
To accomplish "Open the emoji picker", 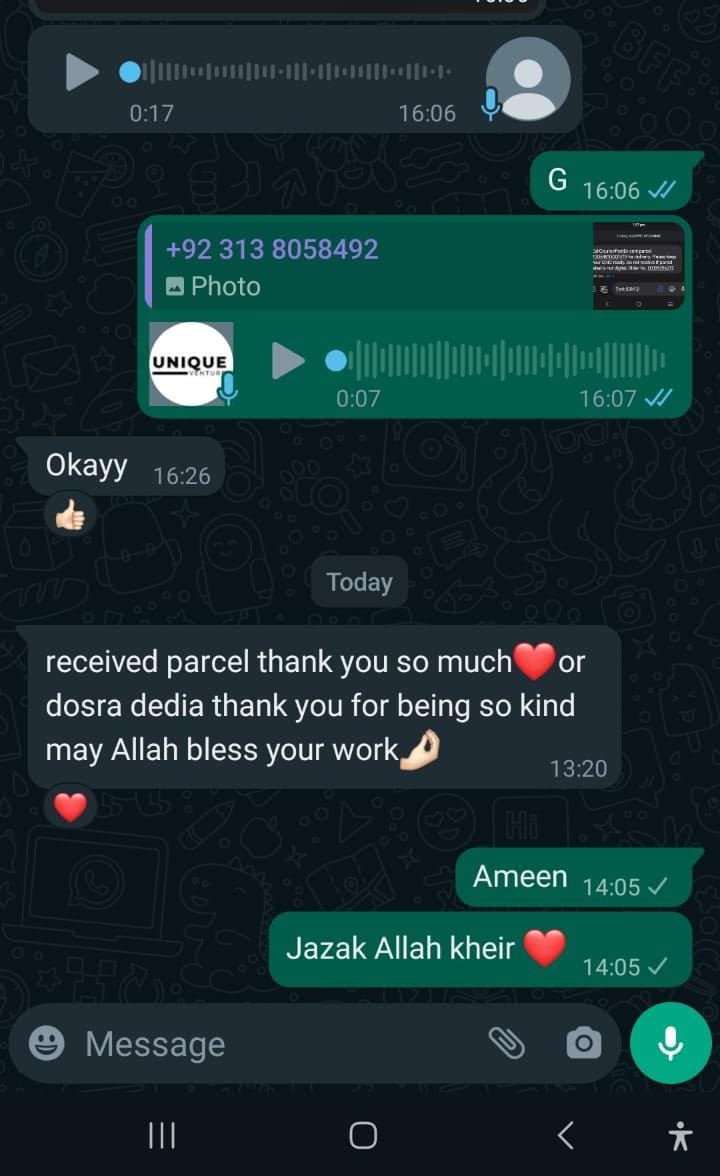I will click(x=46, y=1044).
